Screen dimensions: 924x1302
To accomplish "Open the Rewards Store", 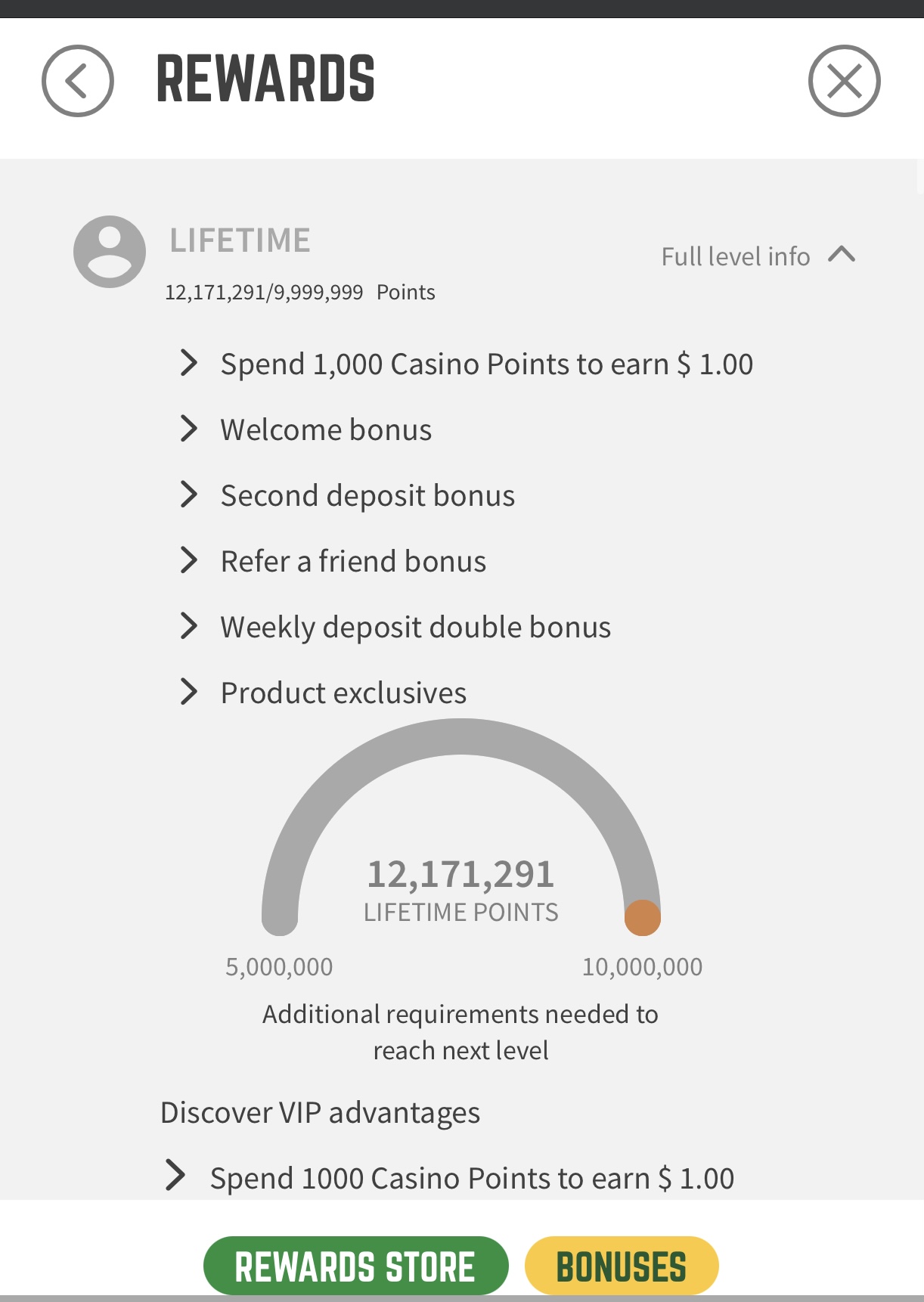I will [355, 1266].
